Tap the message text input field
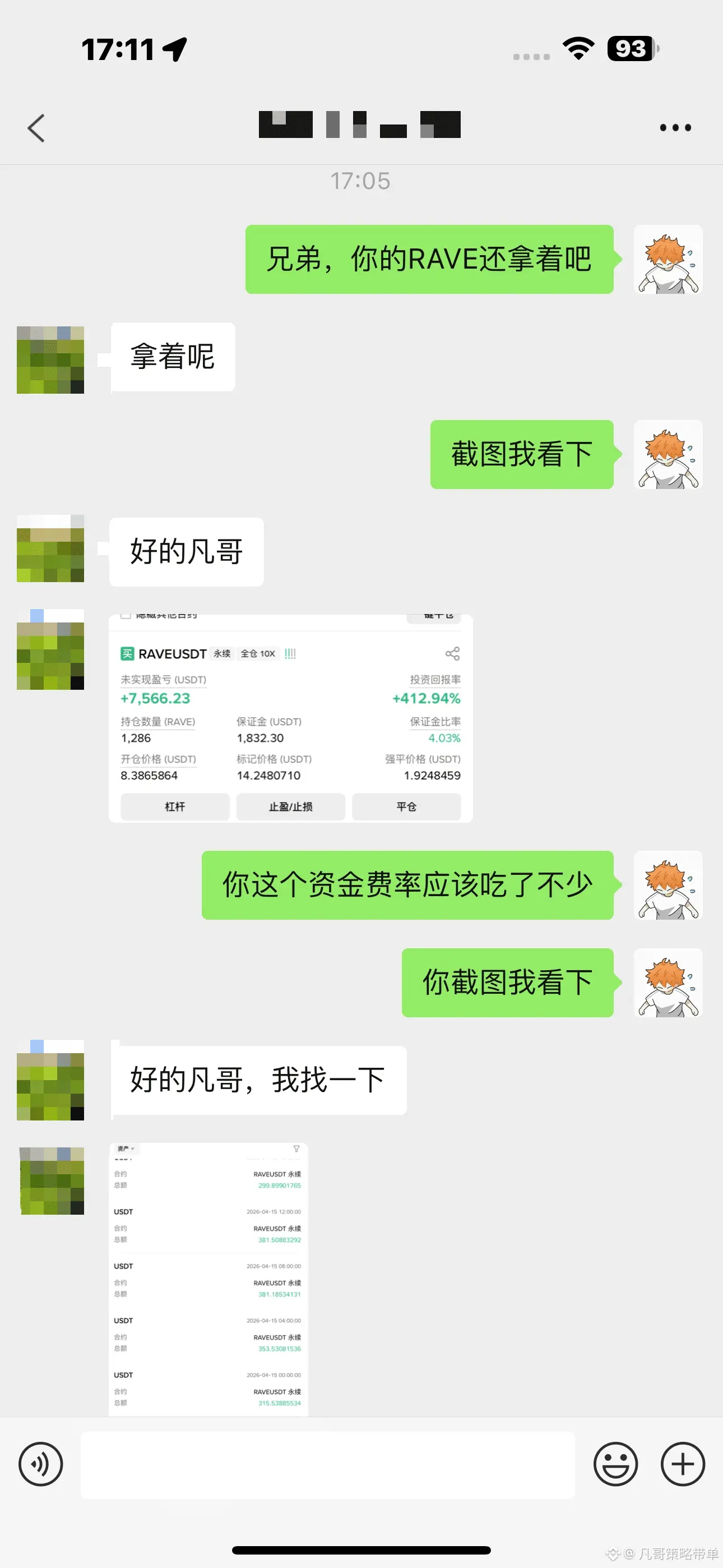The image size is (723, 1568). (328, 1464)
